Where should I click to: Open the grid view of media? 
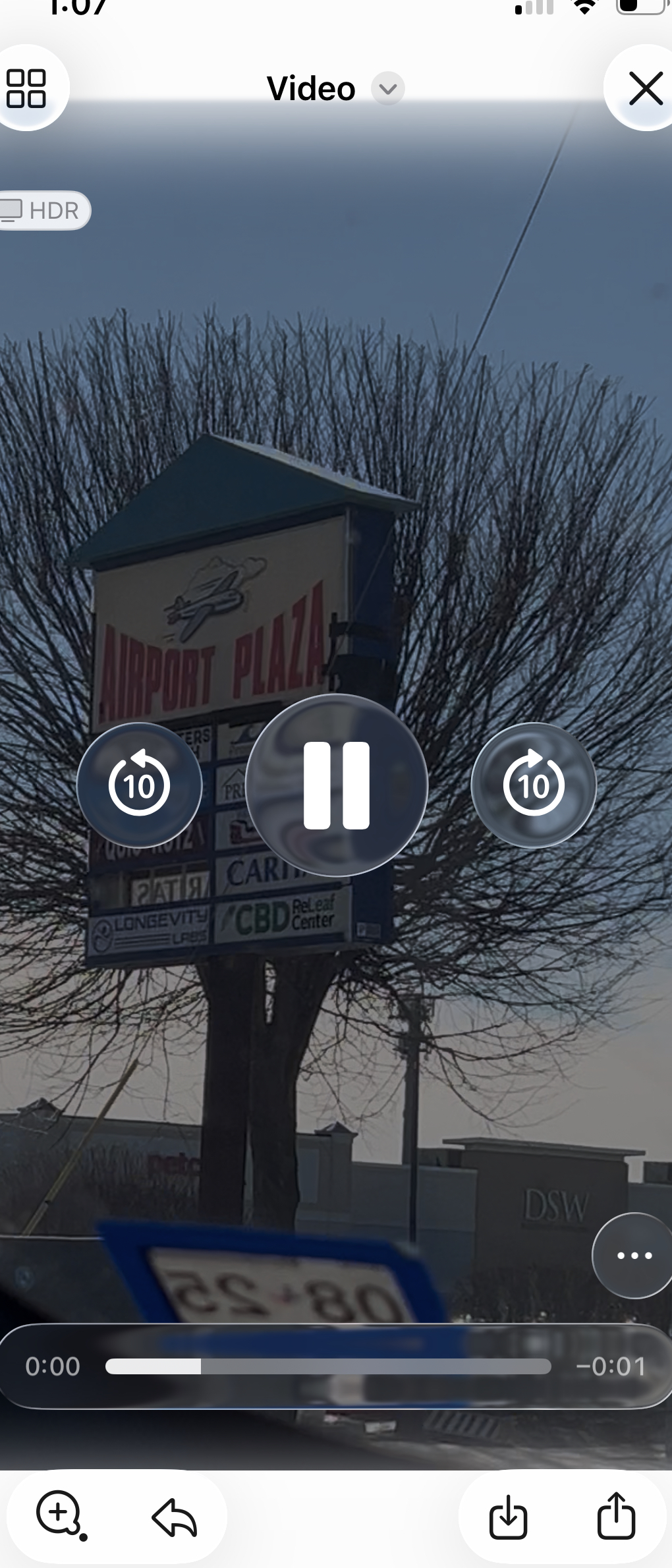26,89
